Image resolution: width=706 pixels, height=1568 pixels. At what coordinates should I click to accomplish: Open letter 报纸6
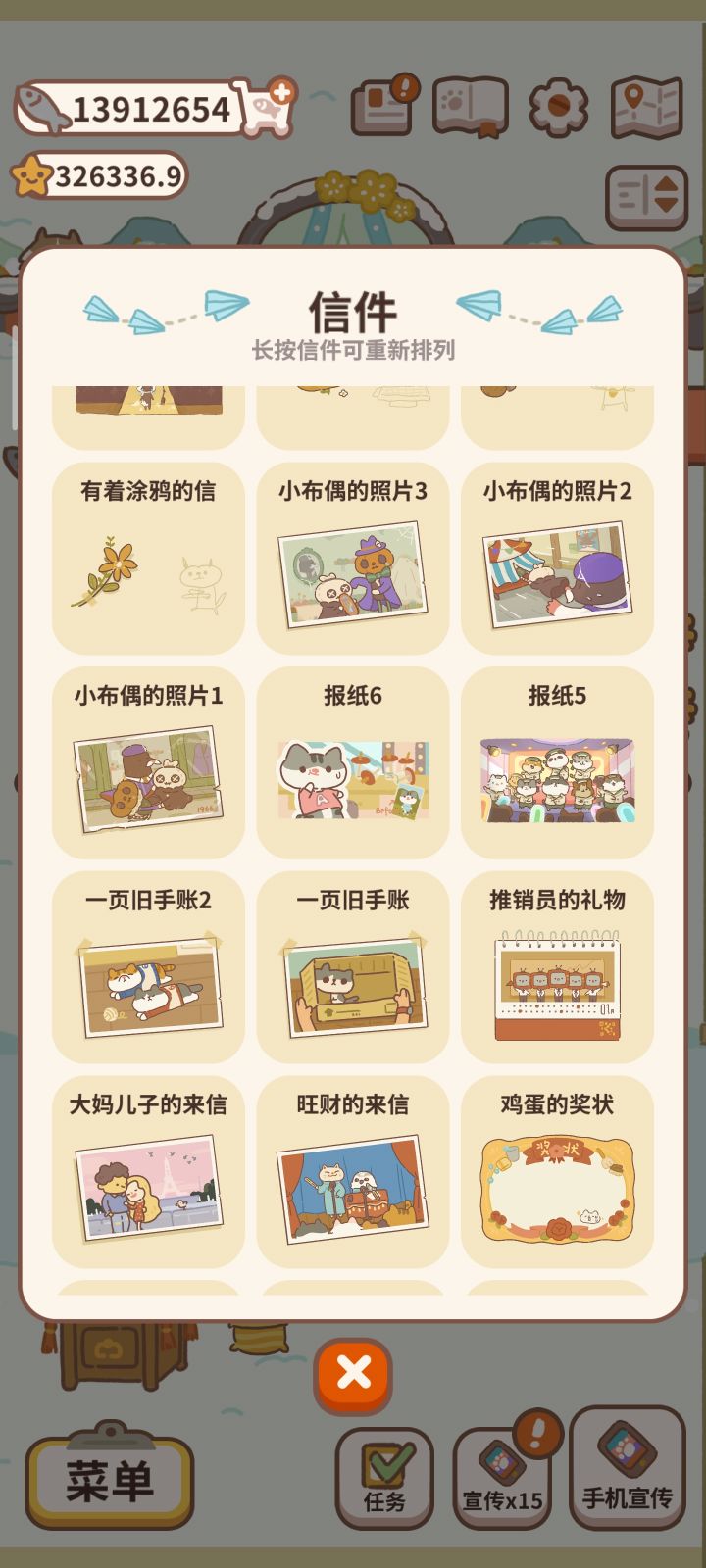pos(353,762)
